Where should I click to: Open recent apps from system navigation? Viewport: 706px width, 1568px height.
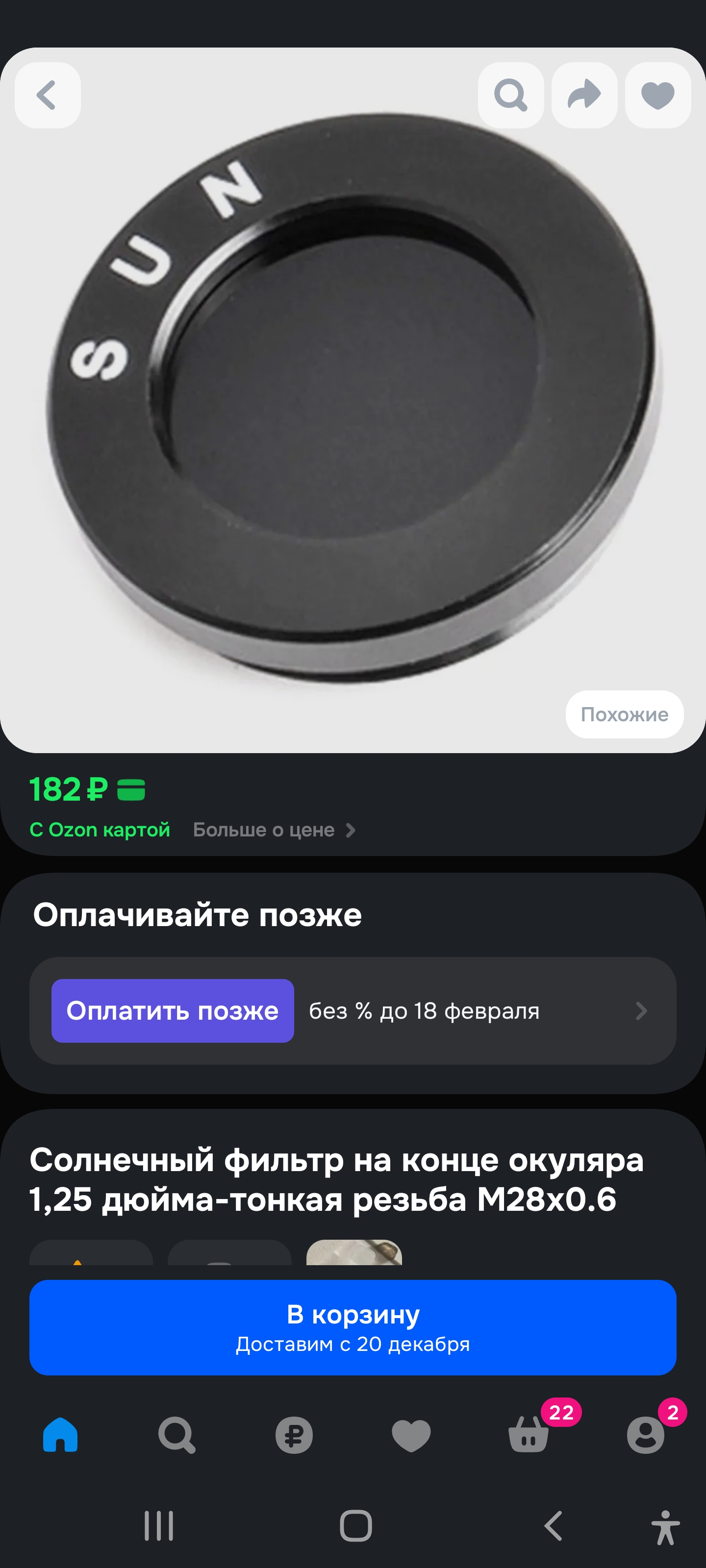(159, 1526)
